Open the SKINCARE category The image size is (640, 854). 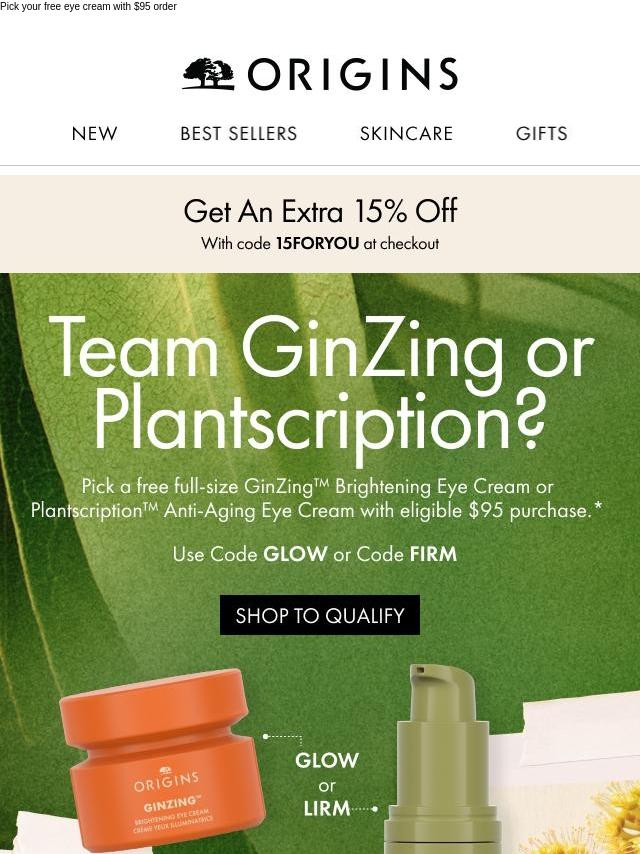pos(406,134)
